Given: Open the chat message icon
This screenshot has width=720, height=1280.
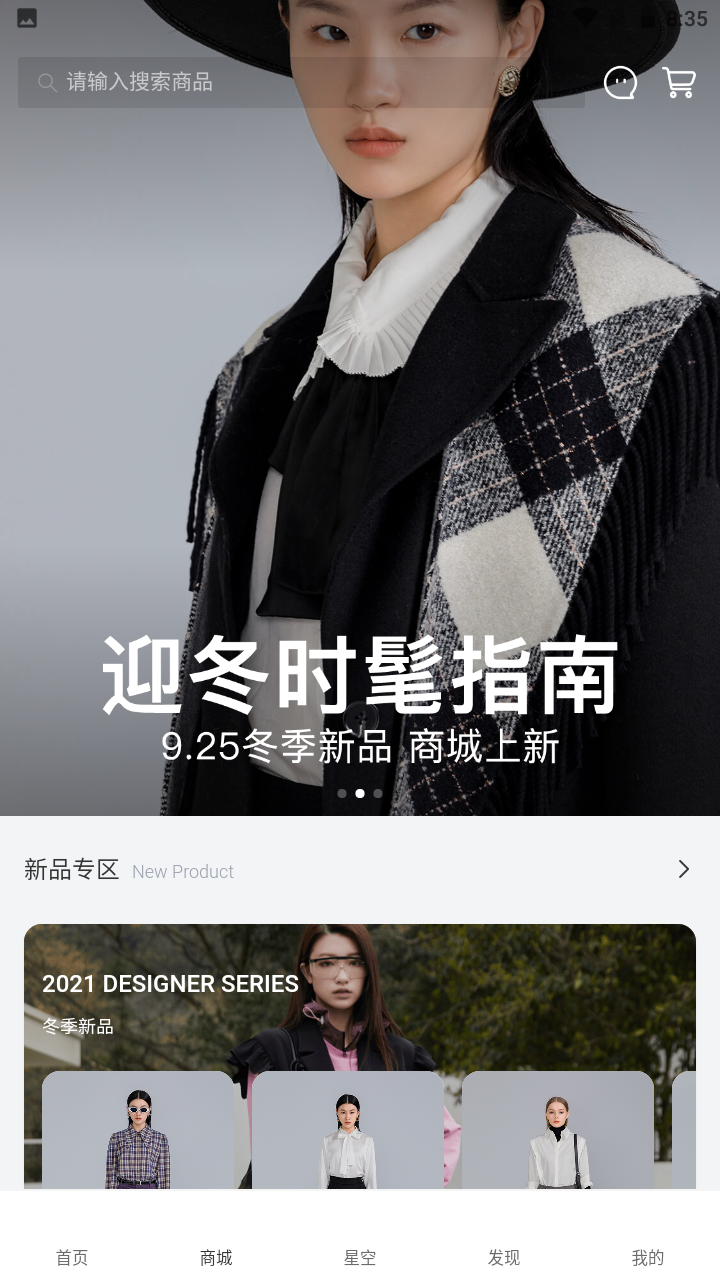Looking at the screenshot, I should (620, 82).
